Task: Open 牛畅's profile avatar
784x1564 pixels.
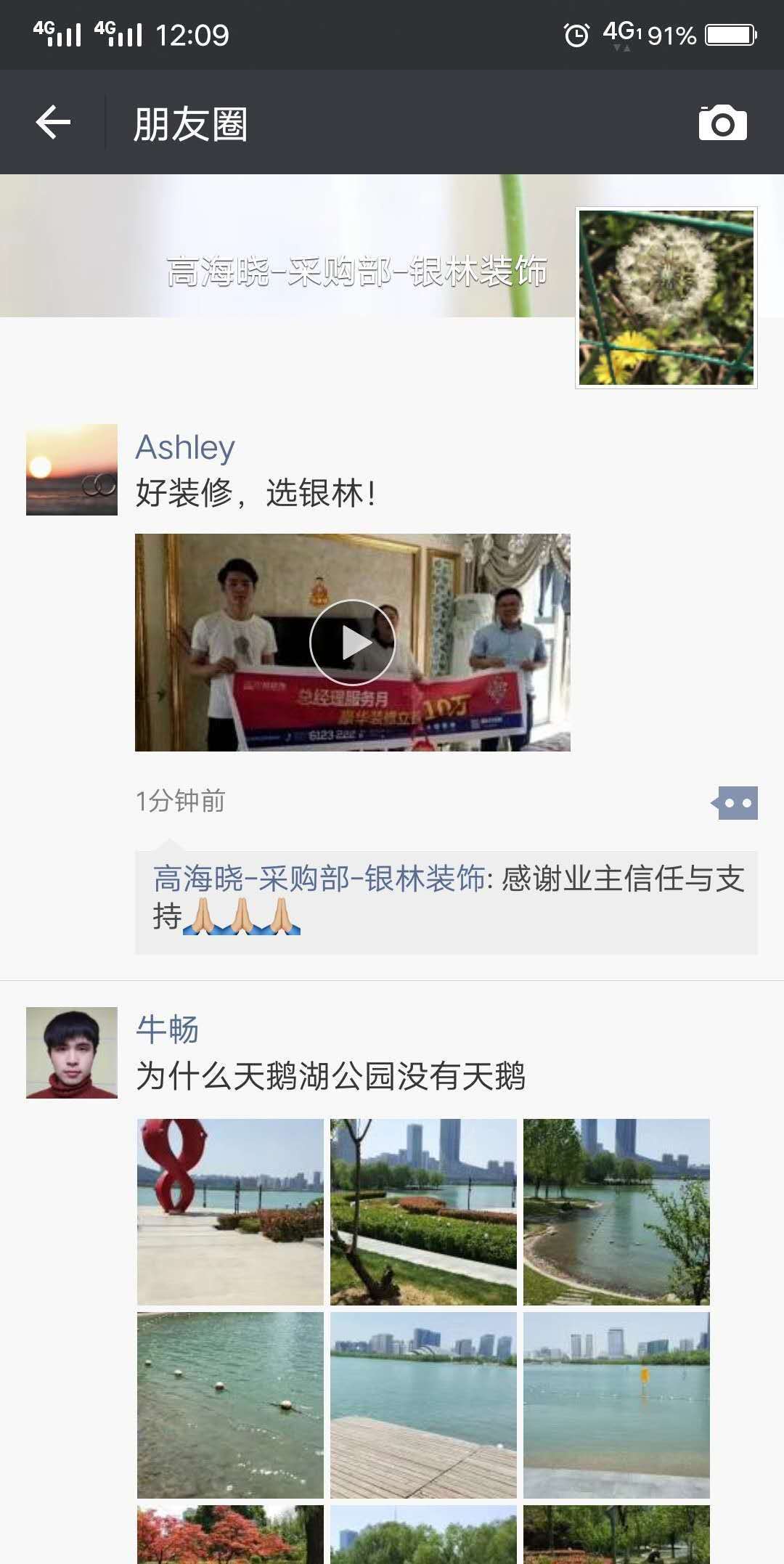Action: pyautogui.click(x=72, y=1052)
